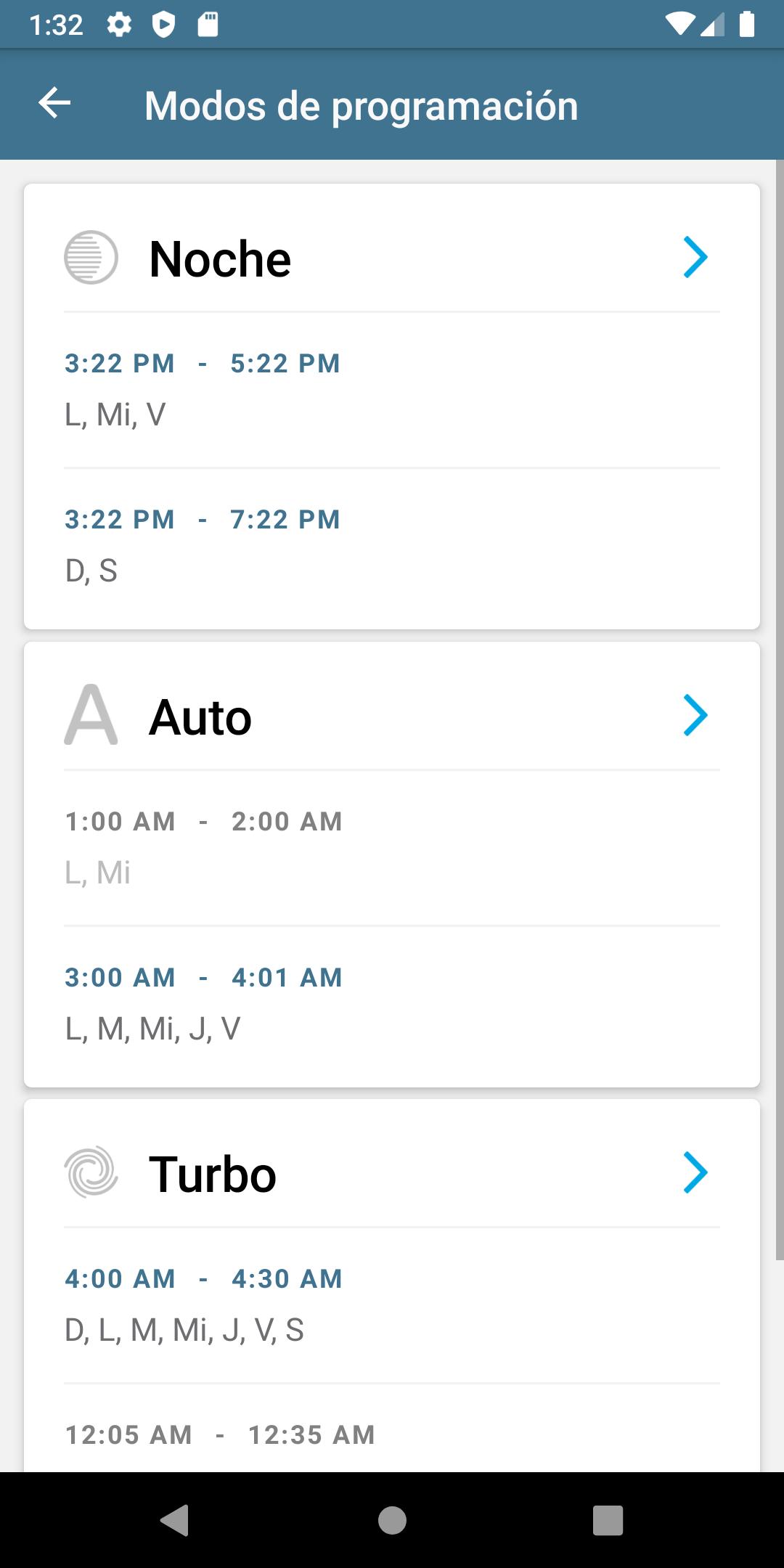Select the Noche 3:22 PM - 5:22 PM schedule

[392, 390]
